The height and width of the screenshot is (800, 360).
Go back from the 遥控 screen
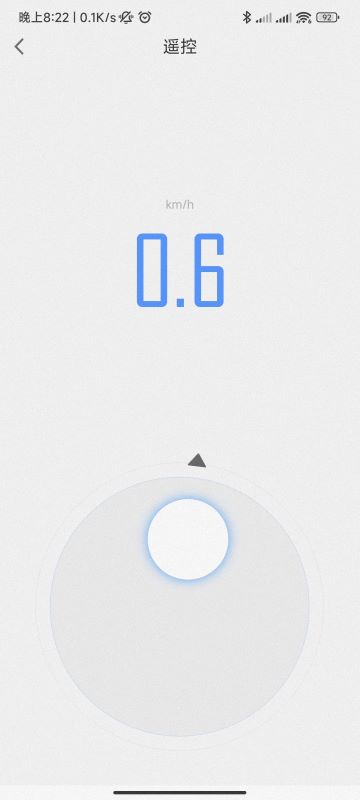pyautogui.click(x=19, y=47)
